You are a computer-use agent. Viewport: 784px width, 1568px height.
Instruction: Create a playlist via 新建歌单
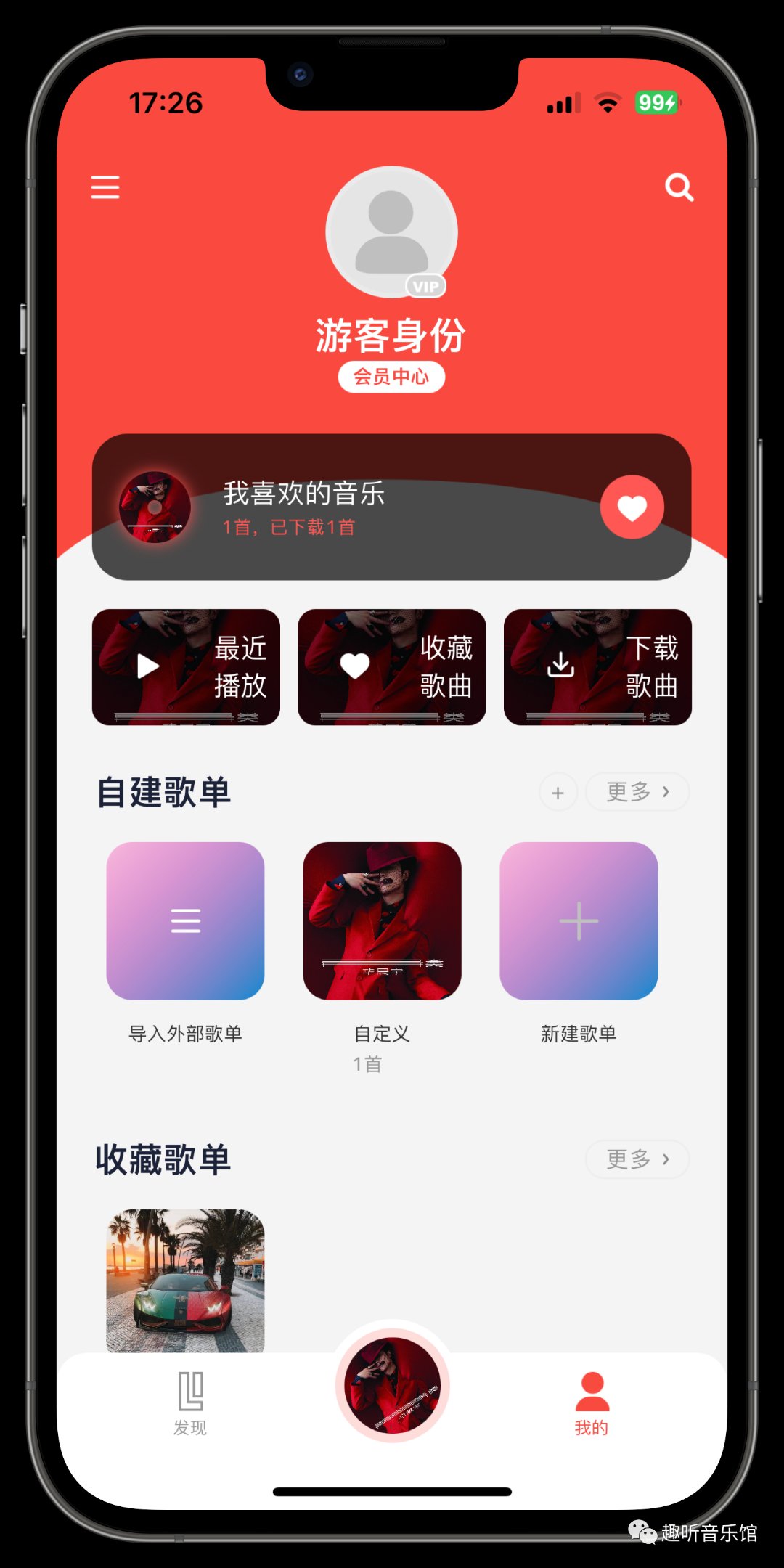click(579, 920)
